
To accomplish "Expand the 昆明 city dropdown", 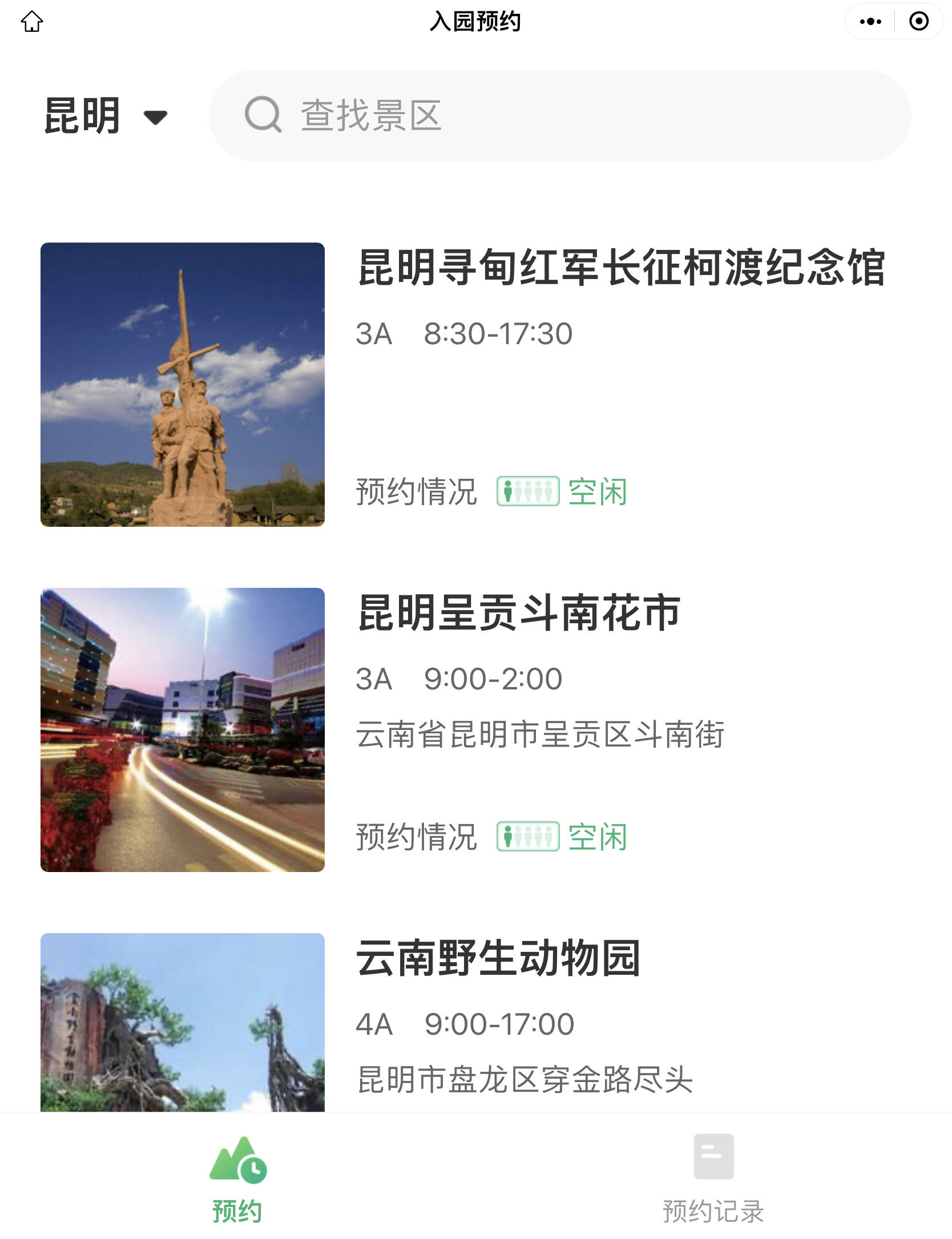I will pyautogui.click(x=106, y=116).
